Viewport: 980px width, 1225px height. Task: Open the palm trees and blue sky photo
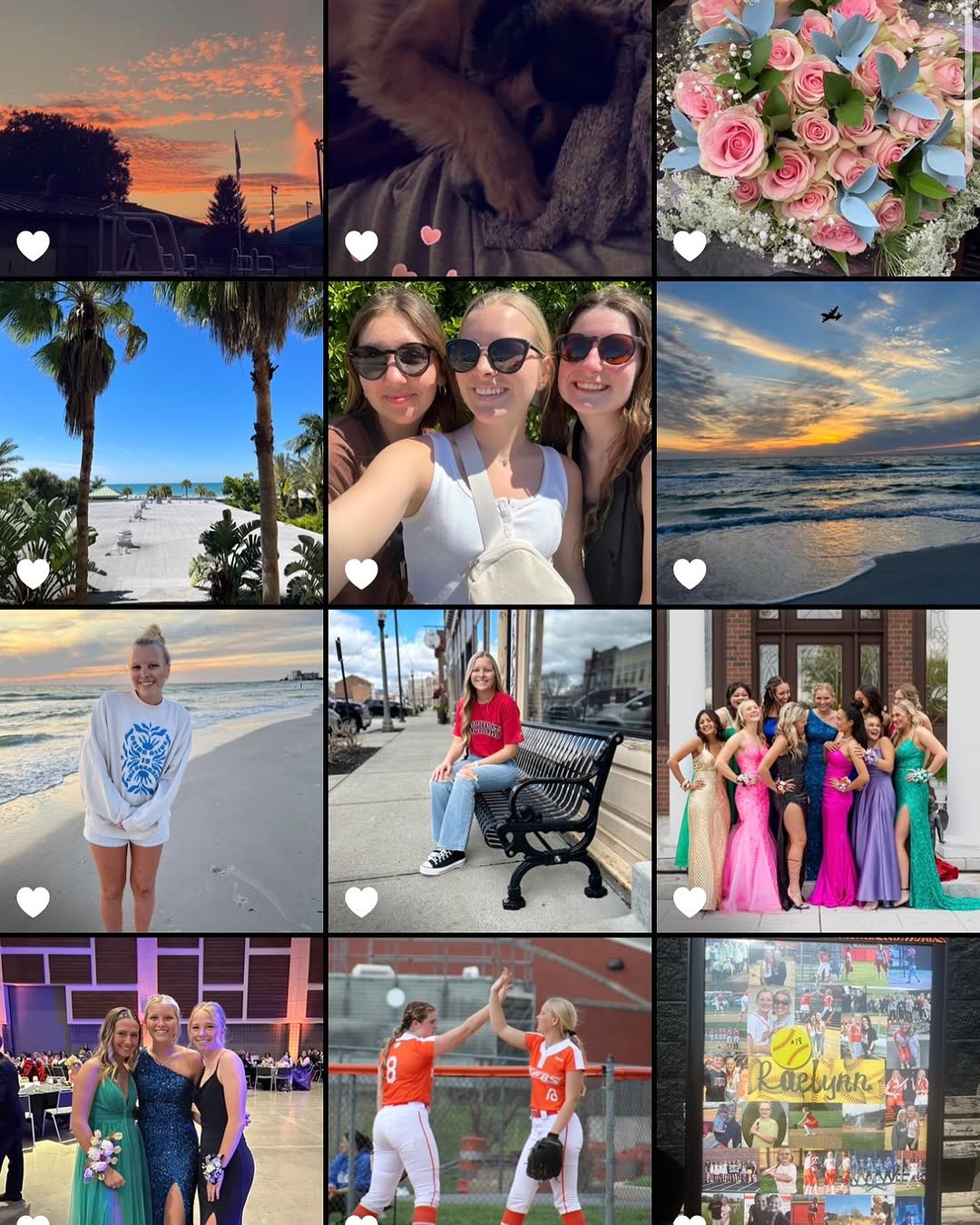pos(162,443)
